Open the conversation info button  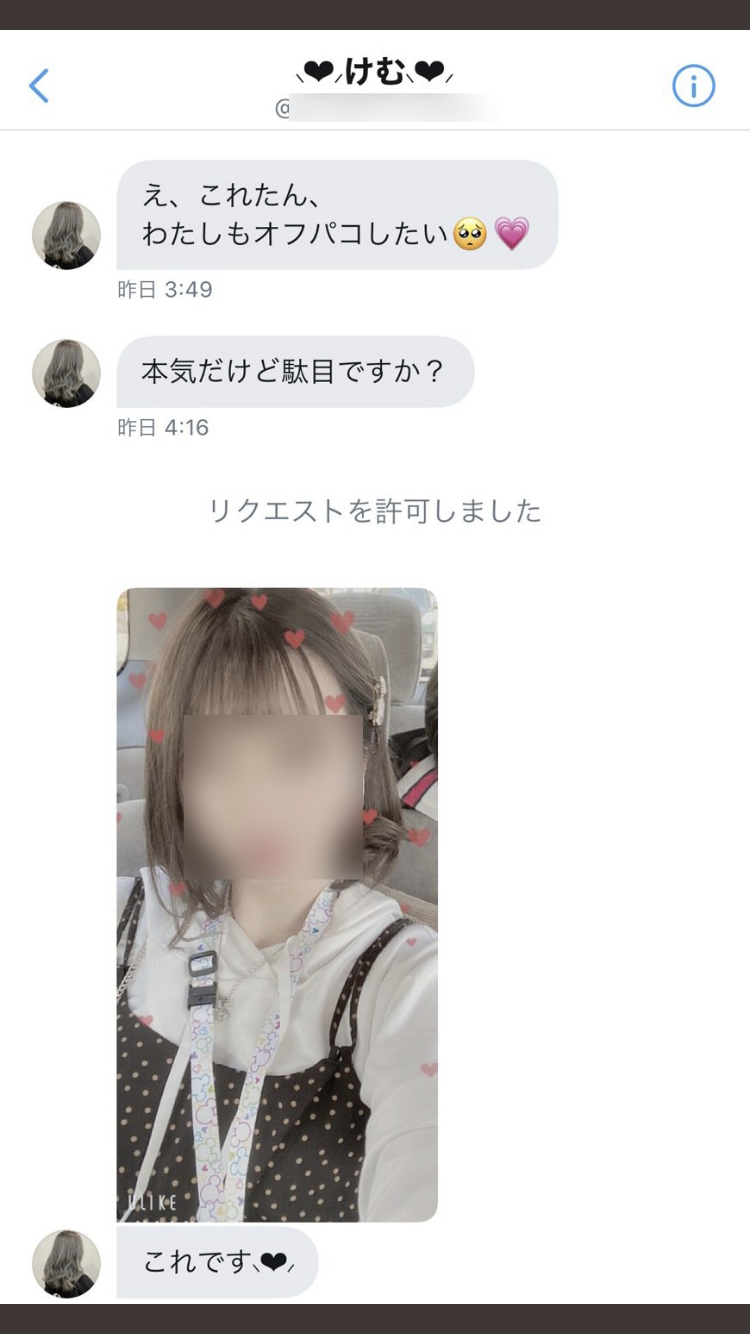coord(693,86)
